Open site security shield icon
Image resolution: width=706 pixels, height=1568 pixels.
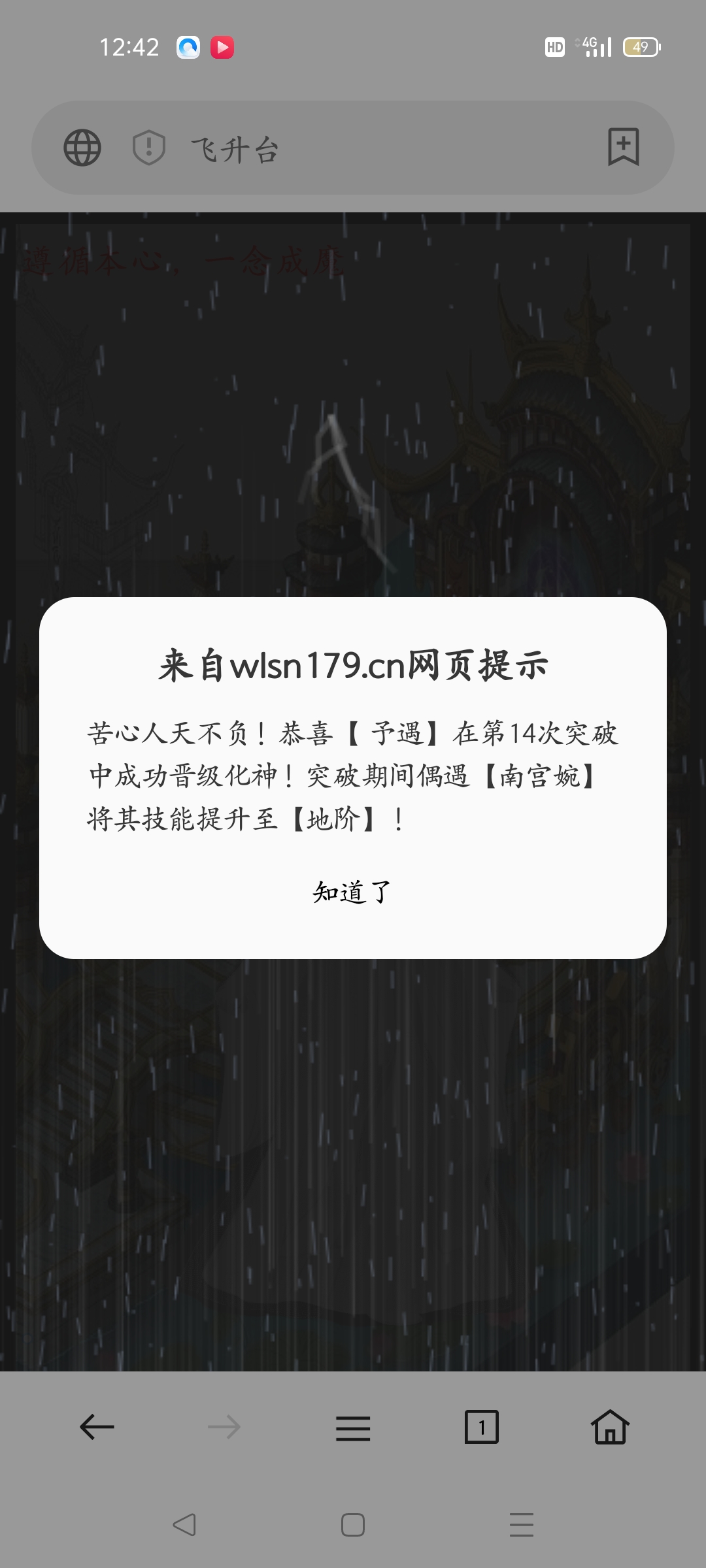point(148,148)
